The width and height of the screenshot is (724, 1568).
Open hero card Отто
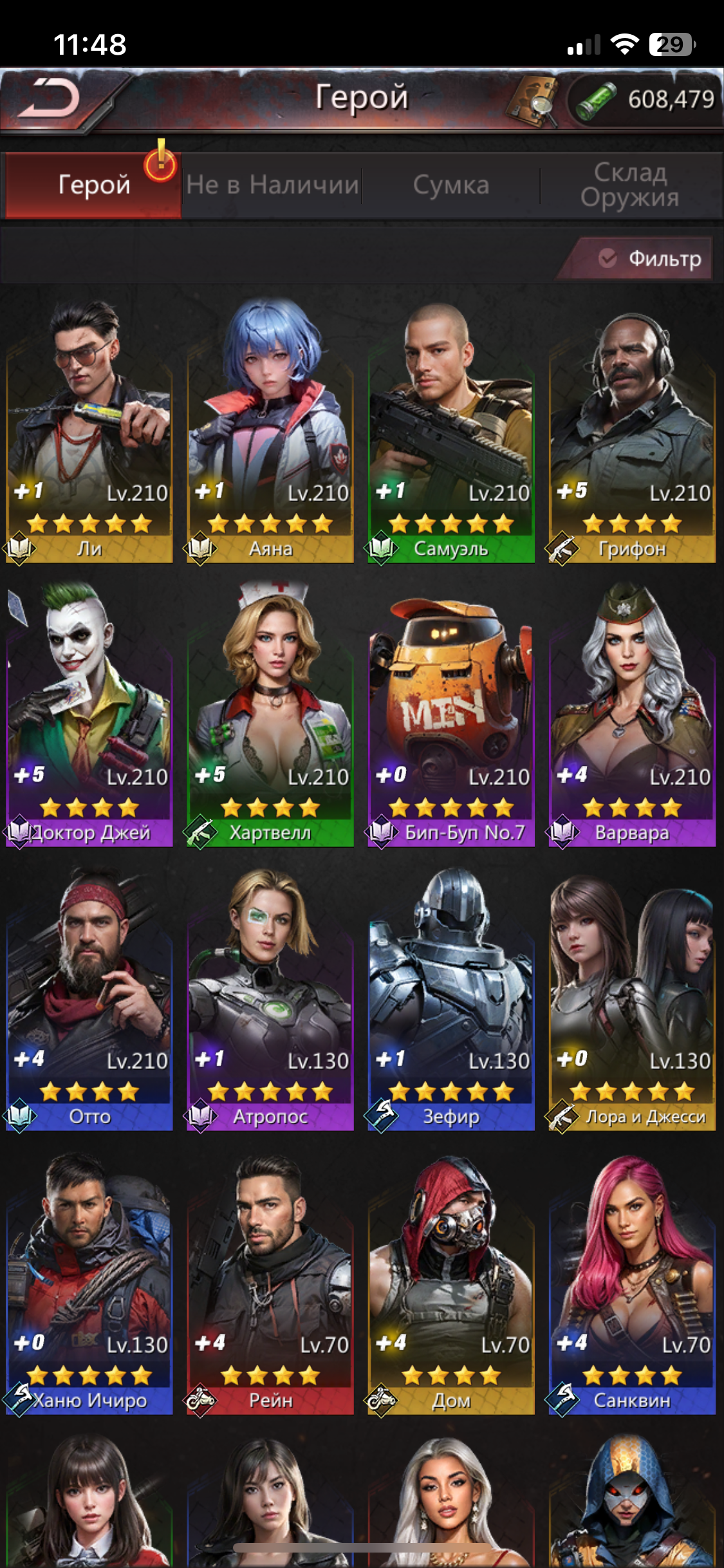pos(89,999)
